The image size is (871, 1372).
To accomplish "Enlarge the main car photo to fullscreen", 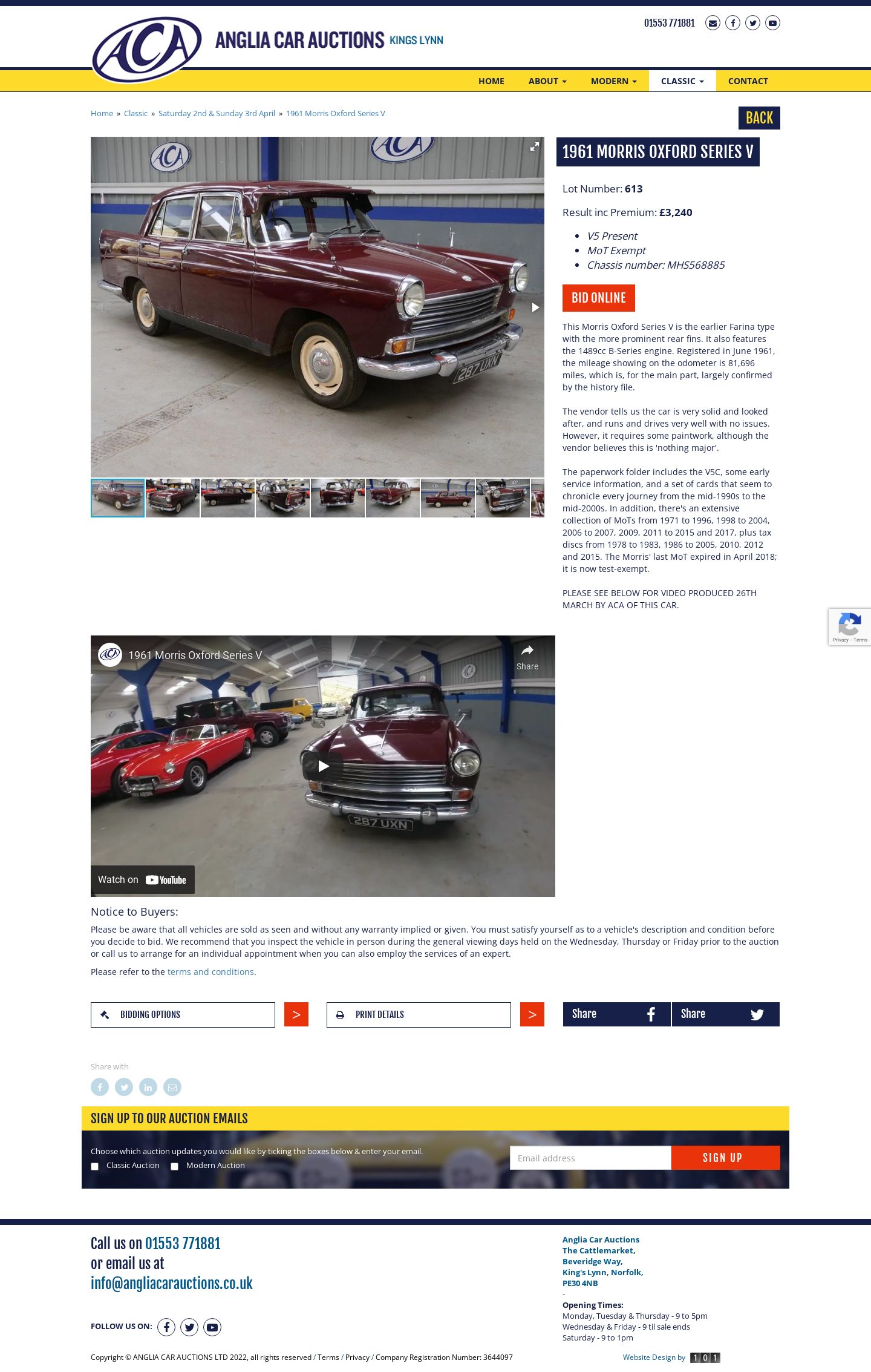I will coord(534,147).
